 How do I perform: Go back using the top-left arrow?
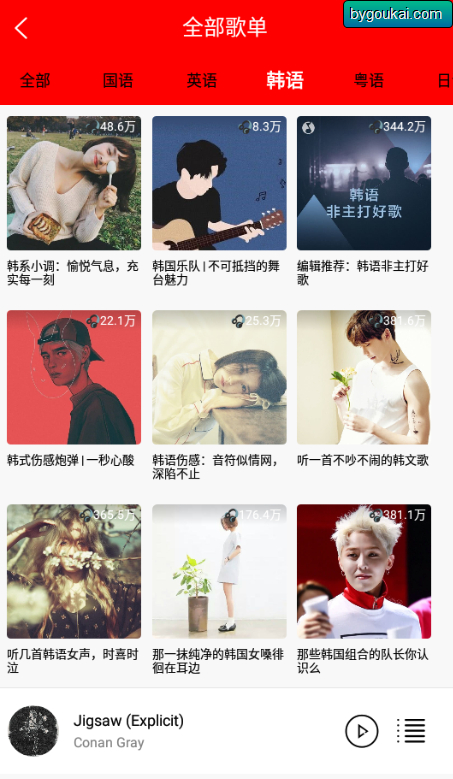(21, 28)
